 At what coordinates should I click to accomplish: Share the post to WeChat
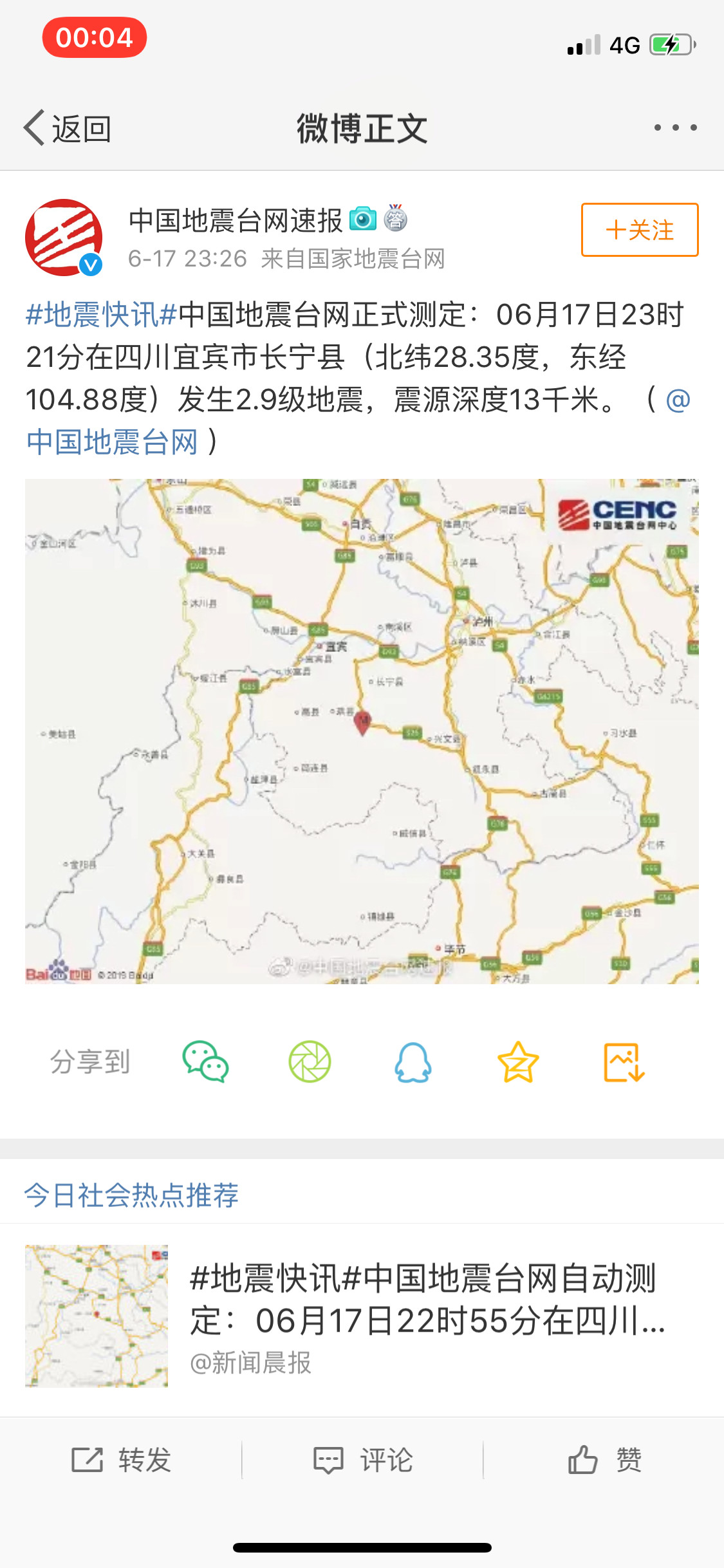(x=206, y=1062)
